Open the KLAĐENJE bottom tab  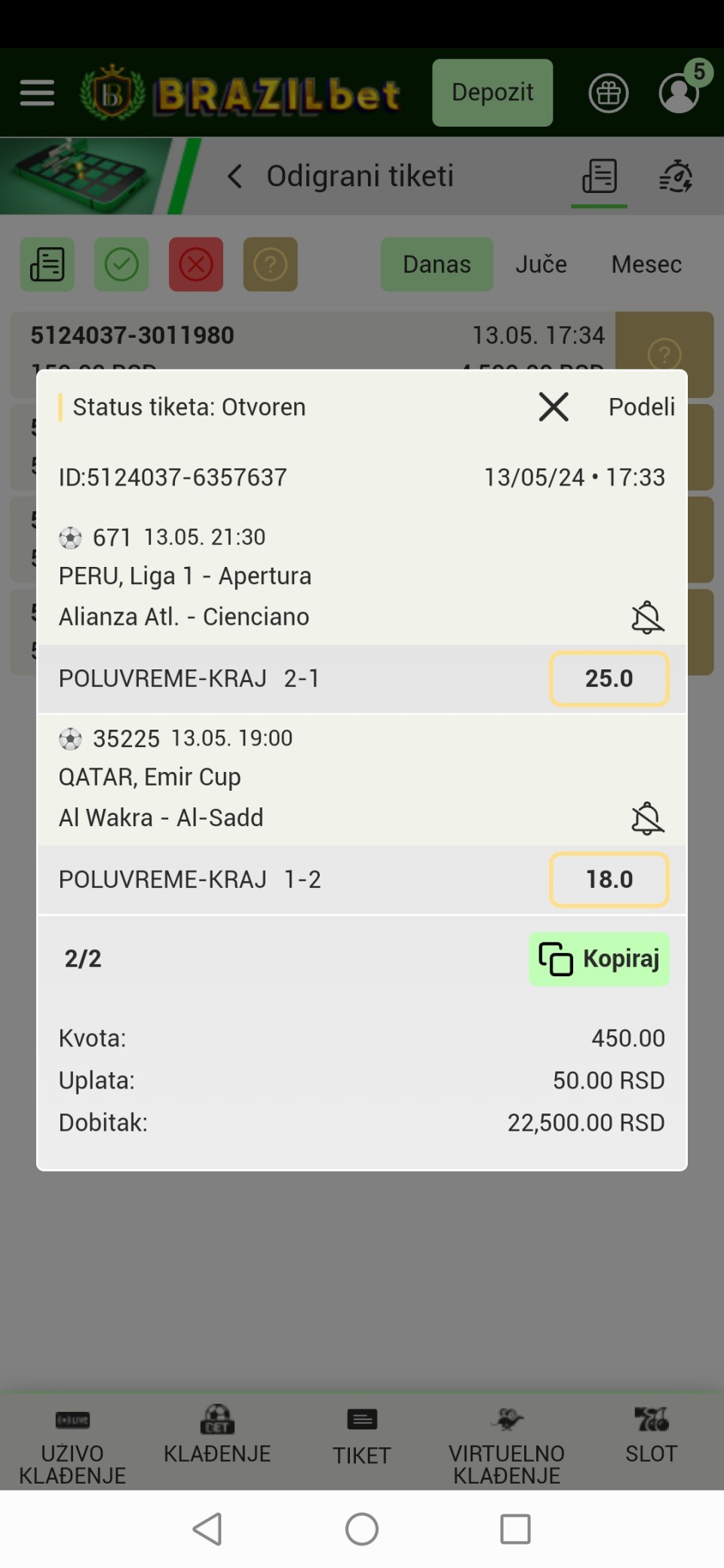coord(217,1437)
